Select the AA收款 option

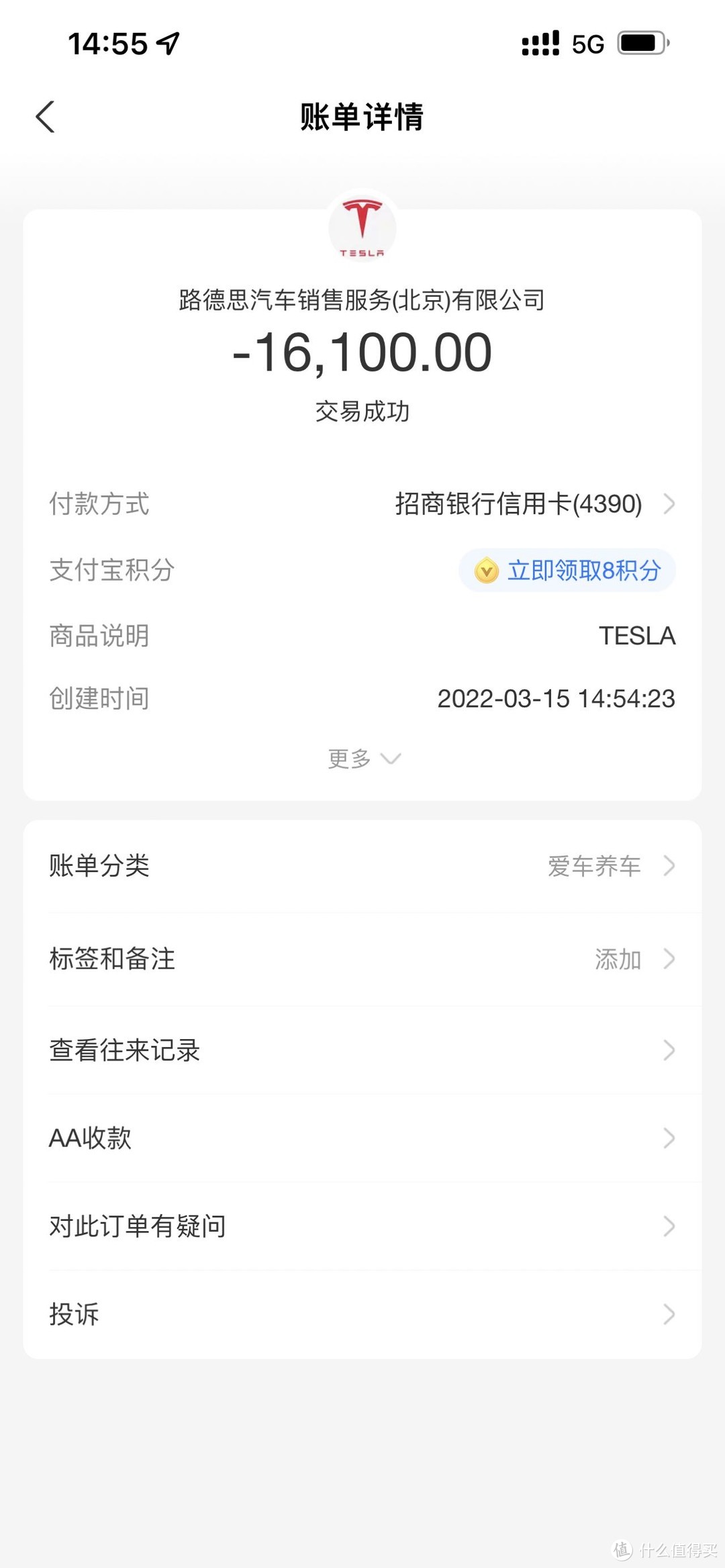(x=362, y=1137)
